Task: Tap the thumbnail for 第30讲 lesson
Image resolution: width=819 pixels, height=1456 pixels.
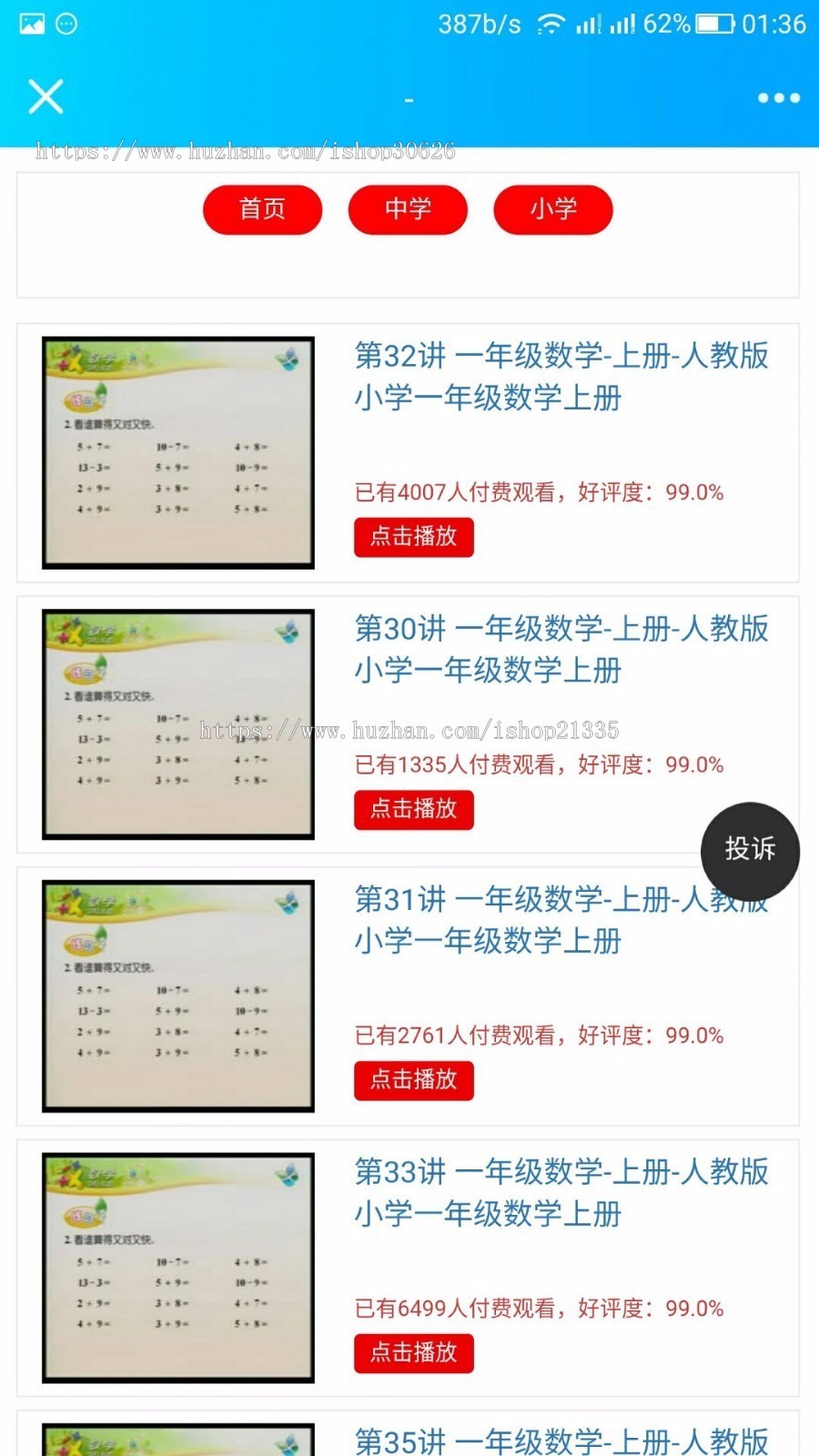Action: click(177, 723)
